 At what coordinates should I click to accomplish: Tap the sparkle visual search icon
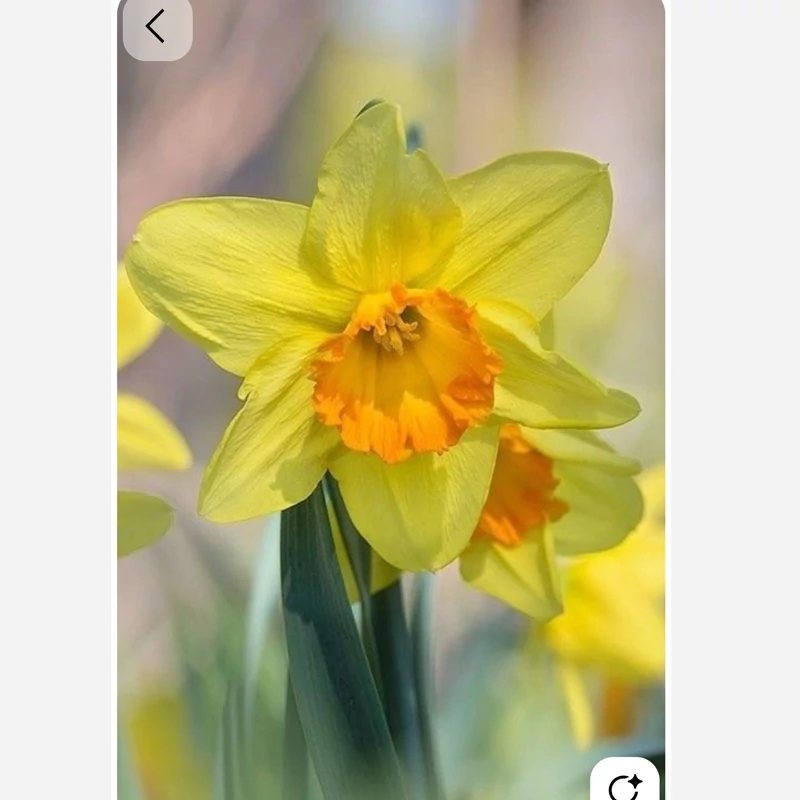[x=625, y=785]
